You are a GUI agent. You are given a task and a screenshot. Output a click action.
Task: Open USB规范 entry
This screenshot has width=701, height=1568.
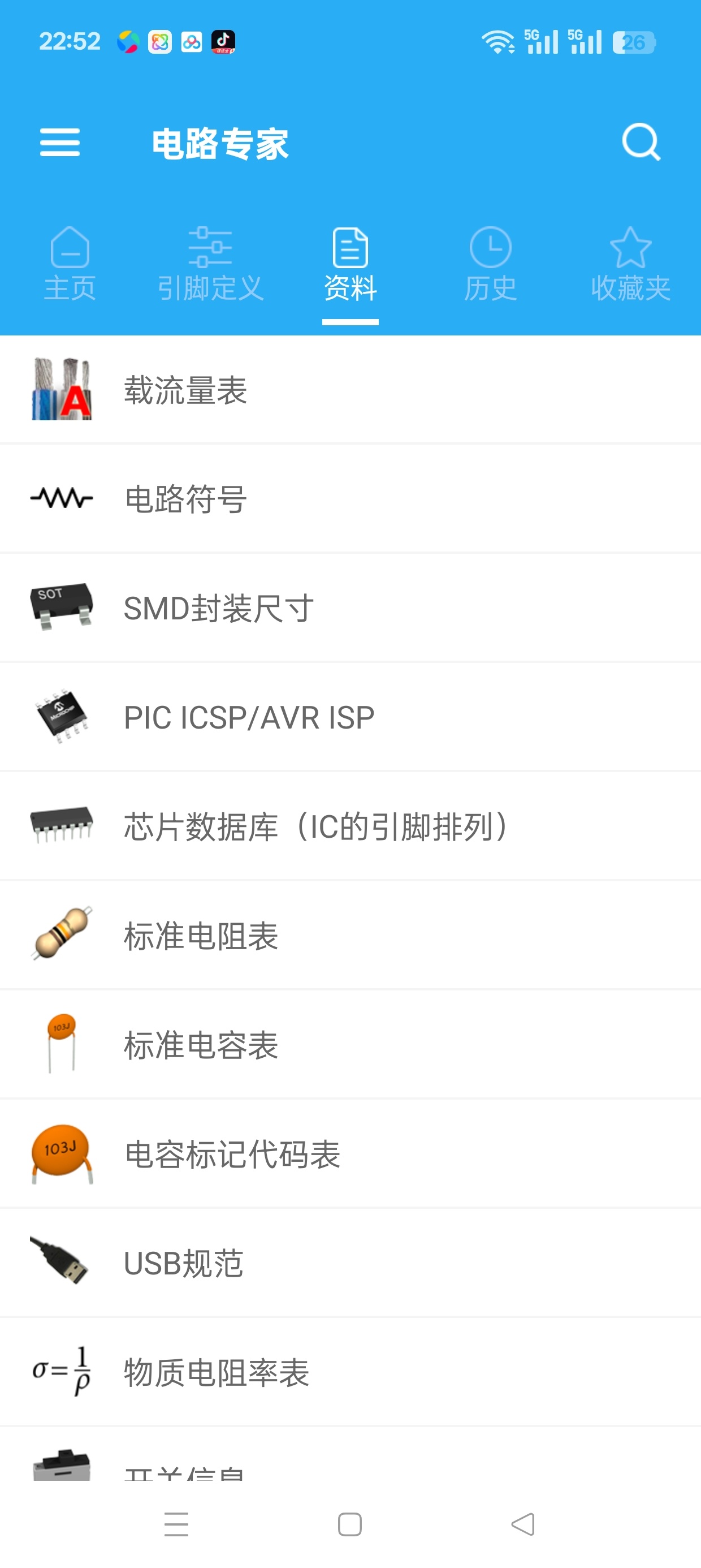tap(350, 1263)
